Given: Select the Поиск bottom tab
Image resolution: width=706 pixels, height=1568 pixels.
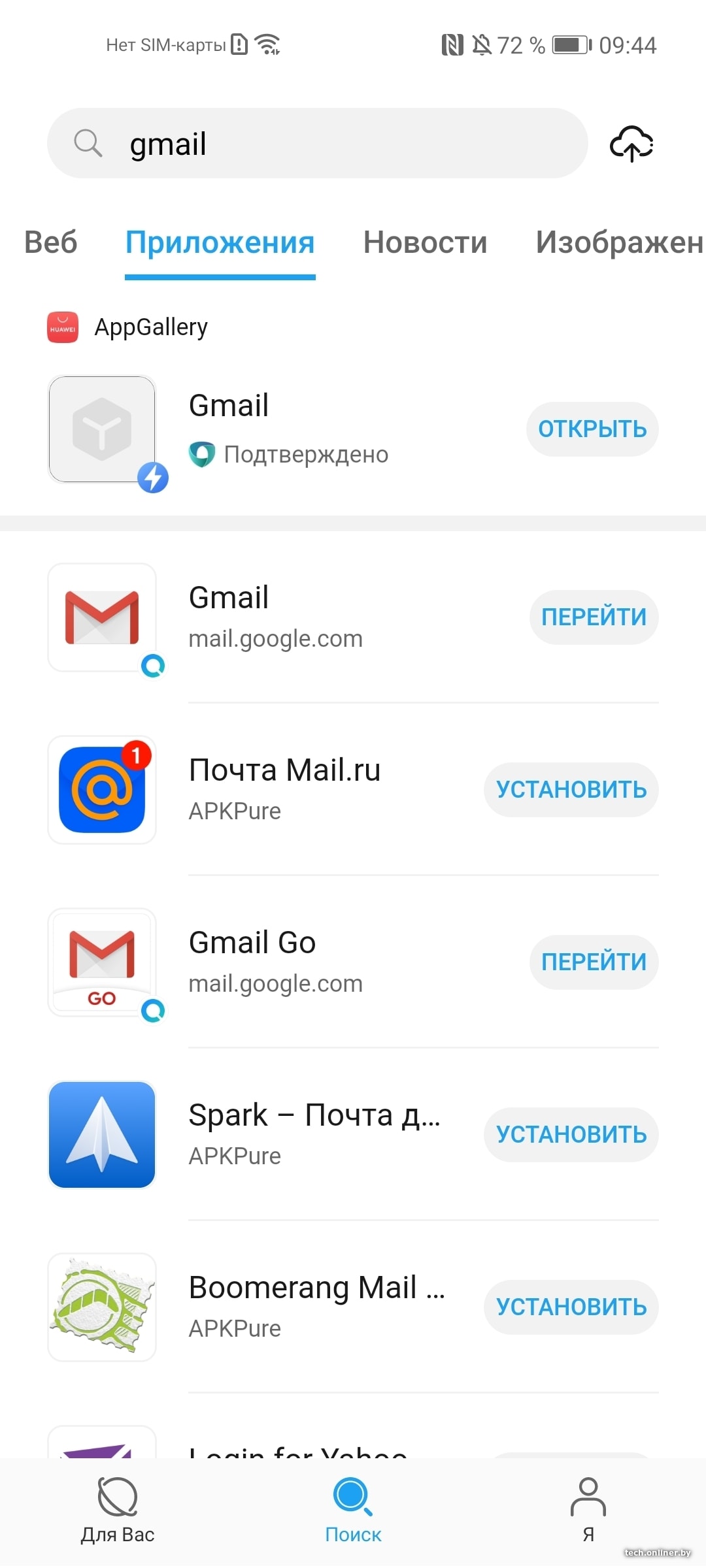Looking at the screenshot, I should [x=353, y=1511].
